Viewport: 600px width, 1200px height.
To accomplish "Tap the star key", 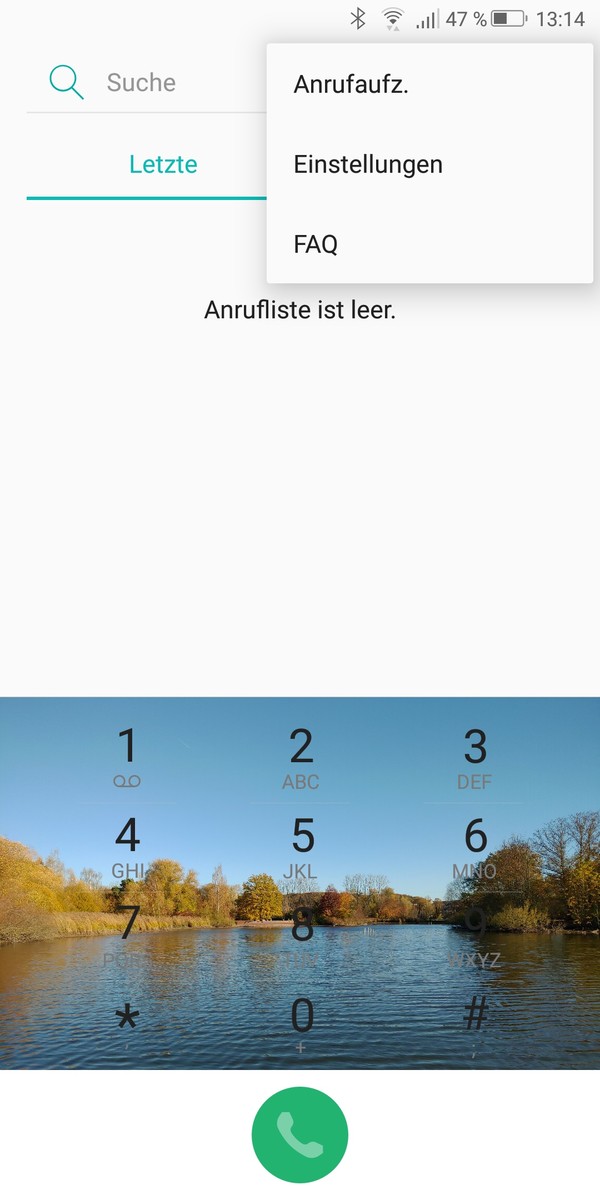I will (127, 1022).
